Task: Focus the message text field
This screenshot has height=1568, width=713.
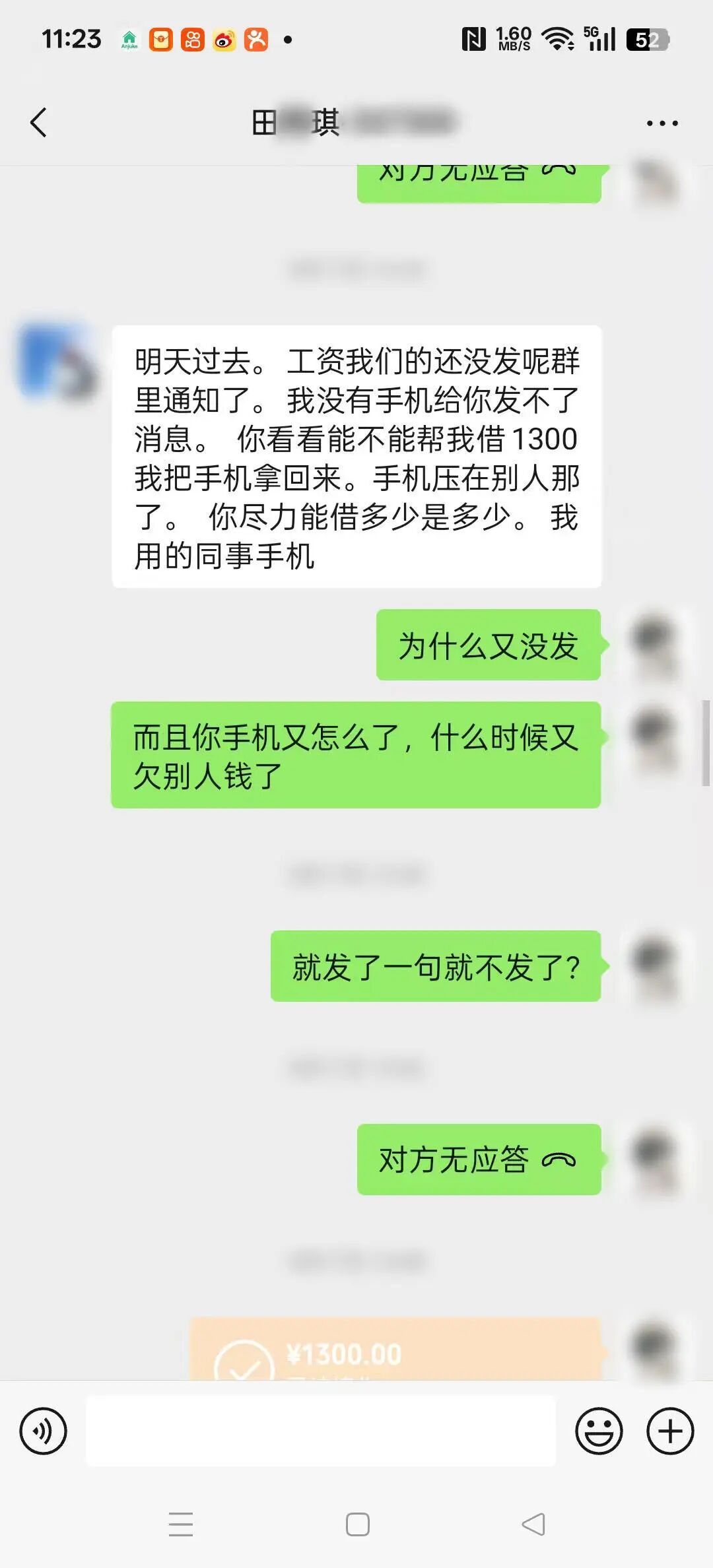Action: [x=321, y=1431]
